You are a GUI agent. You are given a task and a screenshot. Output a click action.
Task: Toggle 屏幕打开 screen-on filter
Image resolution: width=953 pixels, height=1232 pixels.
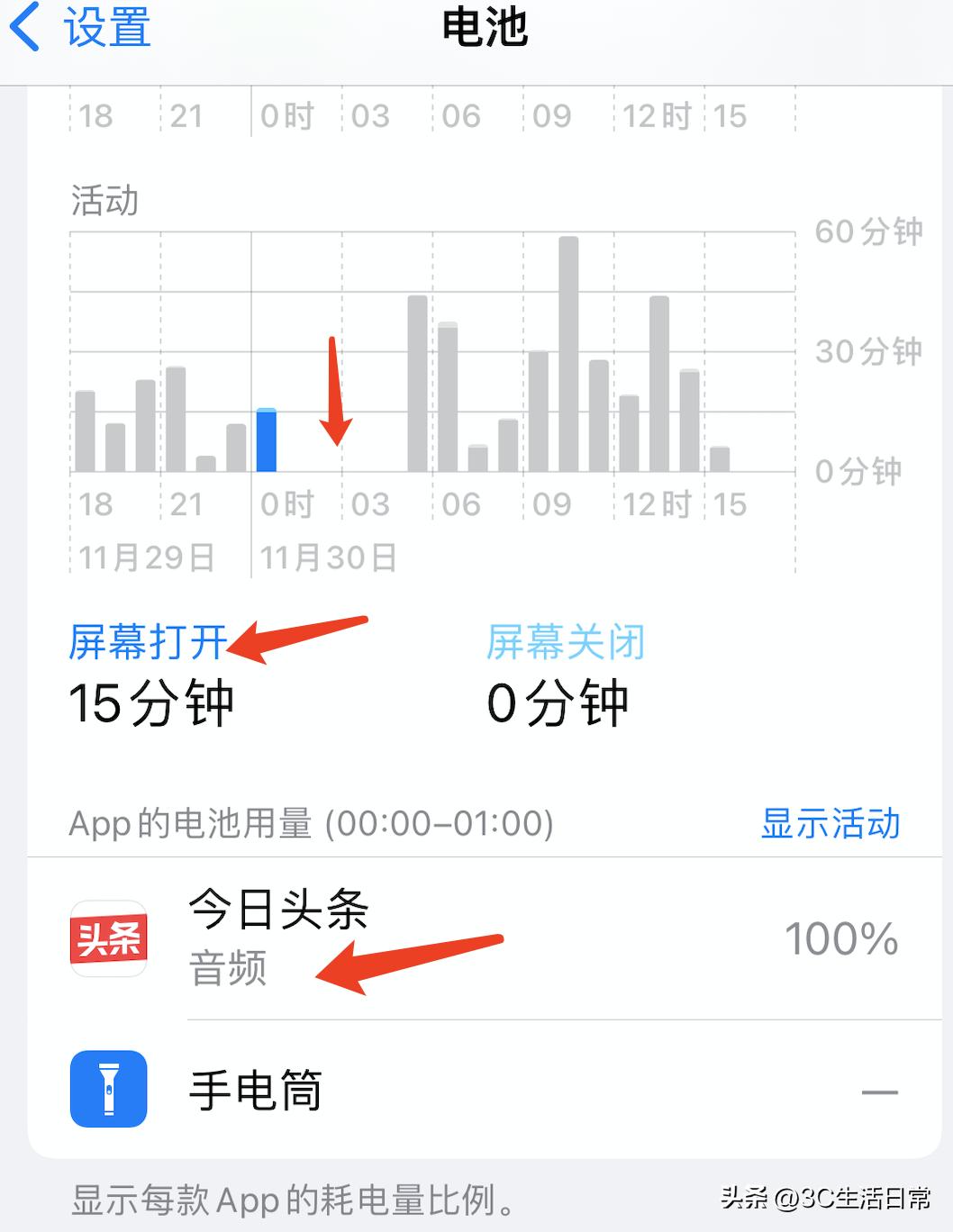pyautogui.click(x=147, y=641)
